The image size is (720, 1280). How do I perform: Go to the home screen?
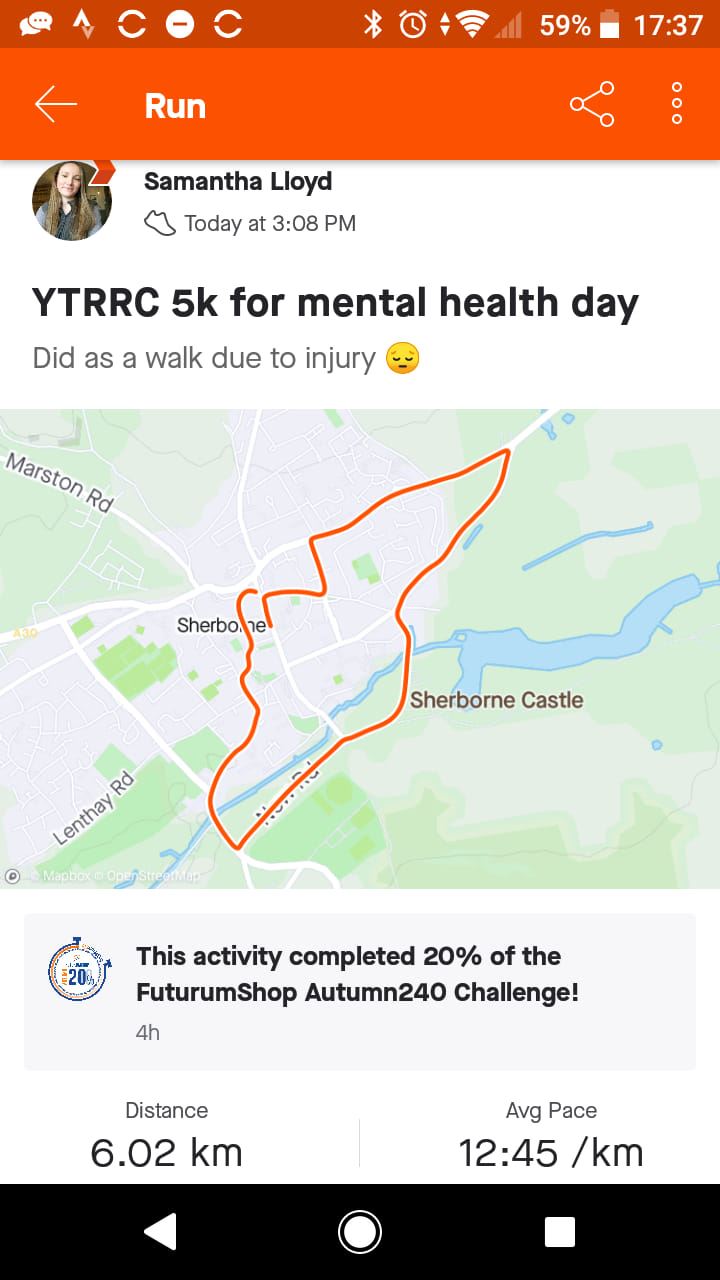coord(360,1232)
